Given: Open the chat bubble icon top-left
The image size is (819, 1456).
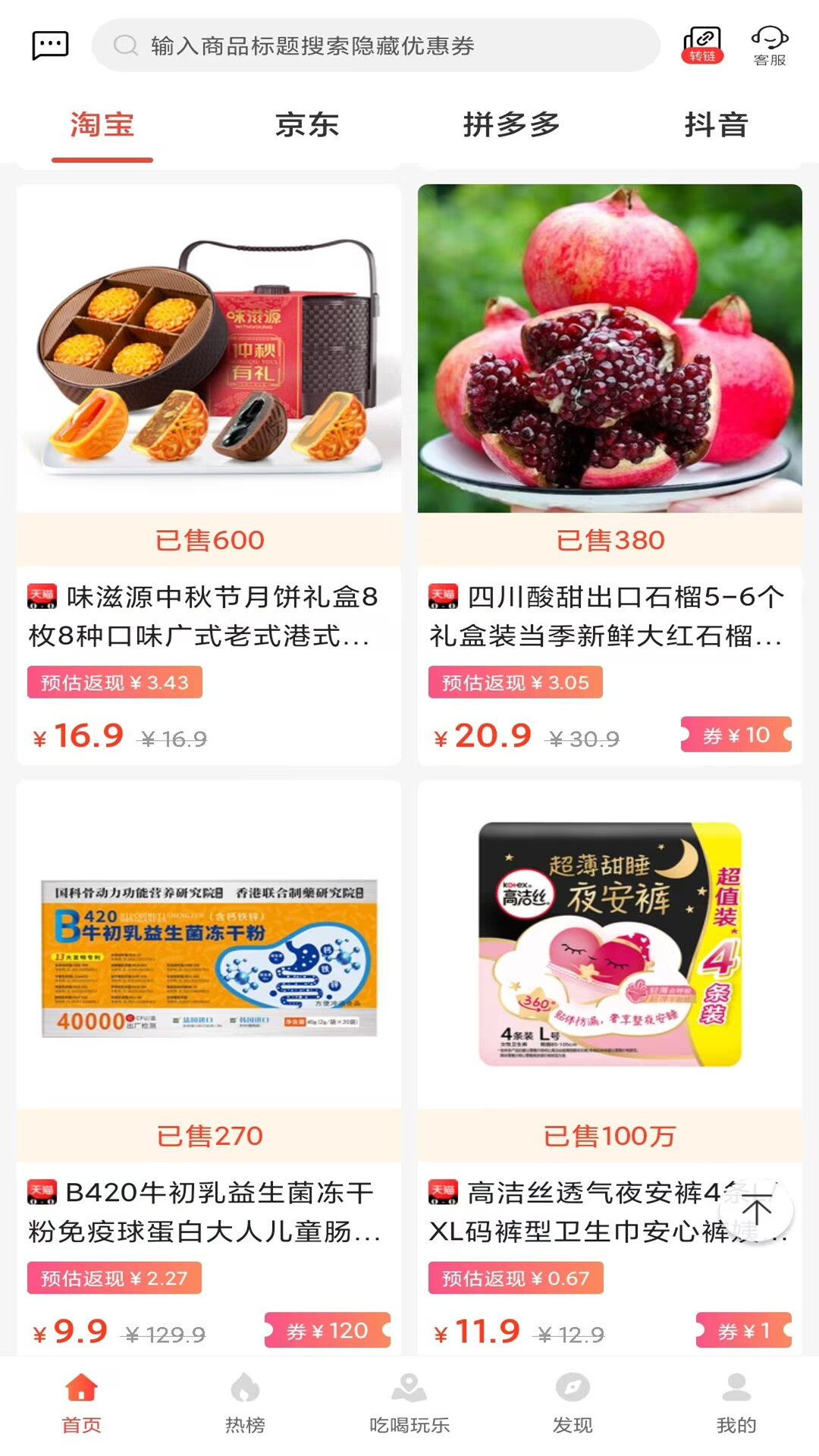Looking at the screenshot, I should (49, 45).
